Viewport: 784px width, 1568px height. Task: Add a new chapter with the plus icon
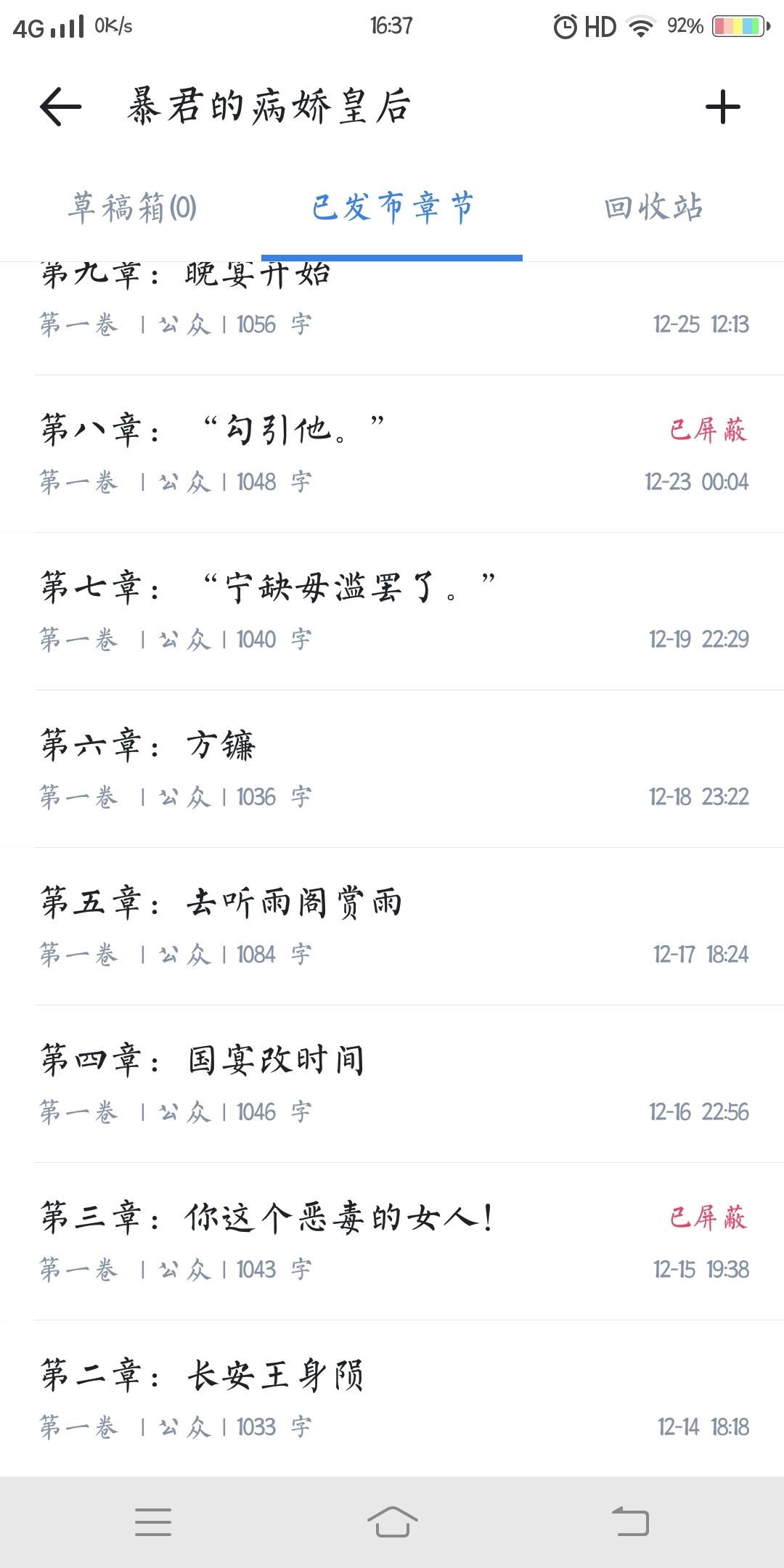point(722,107)
